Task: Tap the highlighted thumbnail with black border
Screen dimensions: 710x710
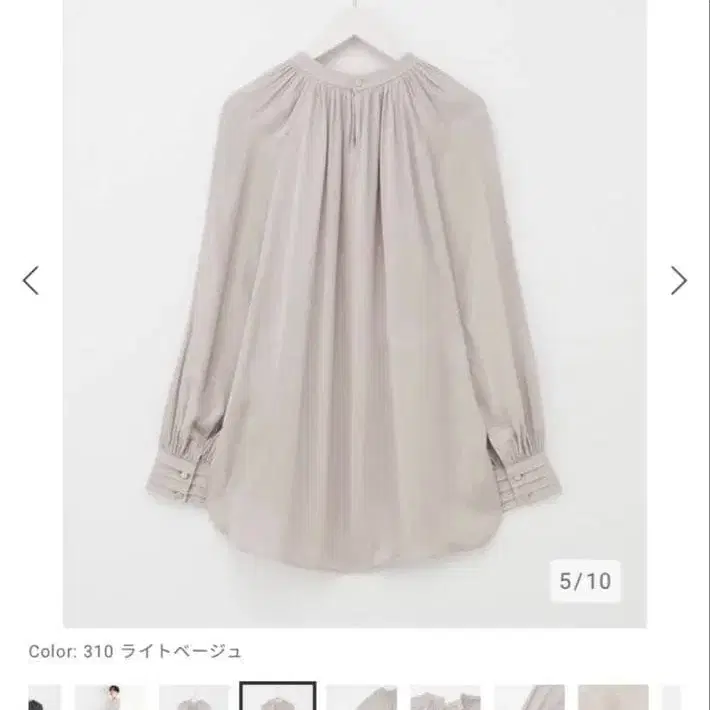Action: click(278, 696)
